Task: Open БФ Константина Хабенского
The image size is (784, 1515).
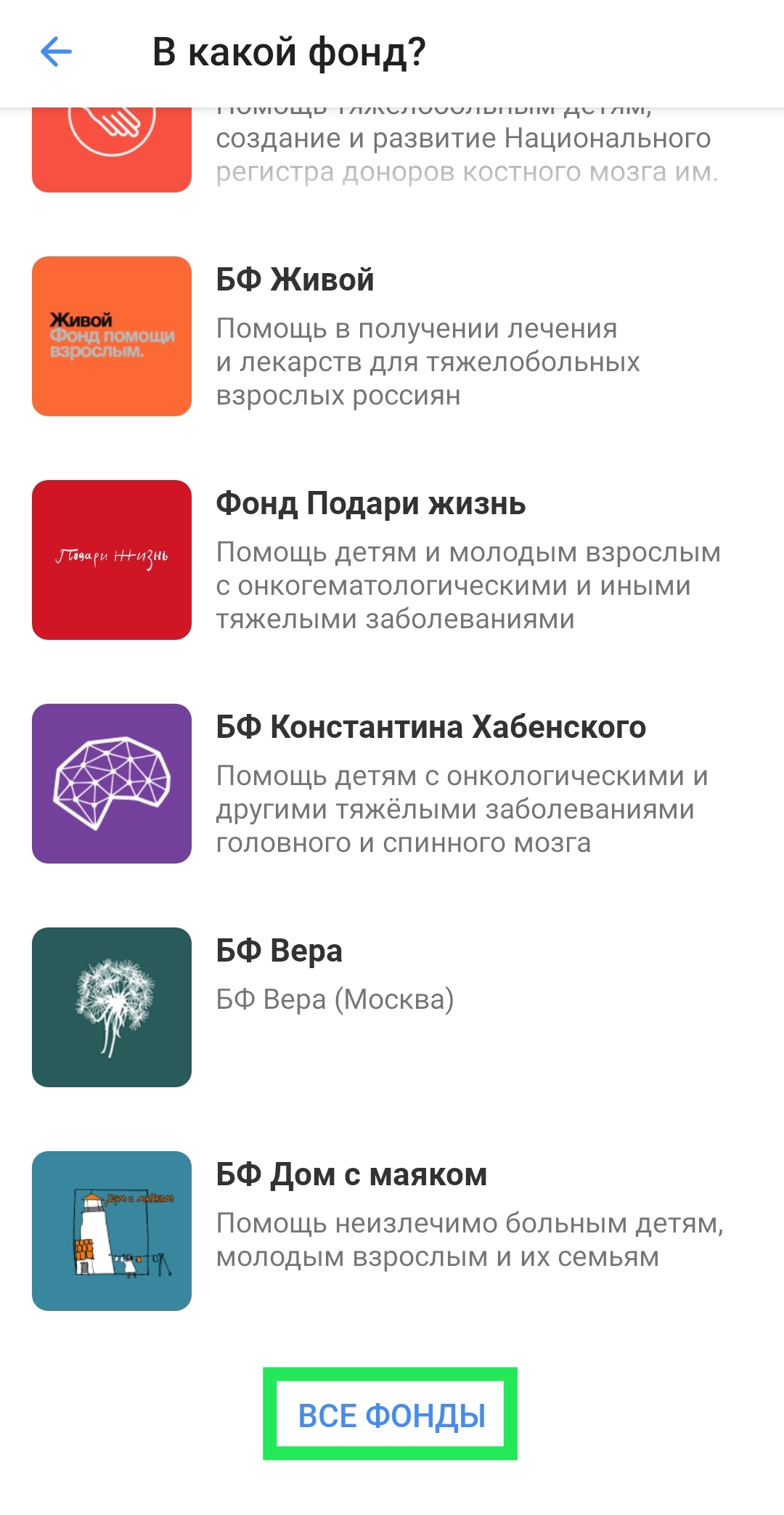Action: (392, 784)
